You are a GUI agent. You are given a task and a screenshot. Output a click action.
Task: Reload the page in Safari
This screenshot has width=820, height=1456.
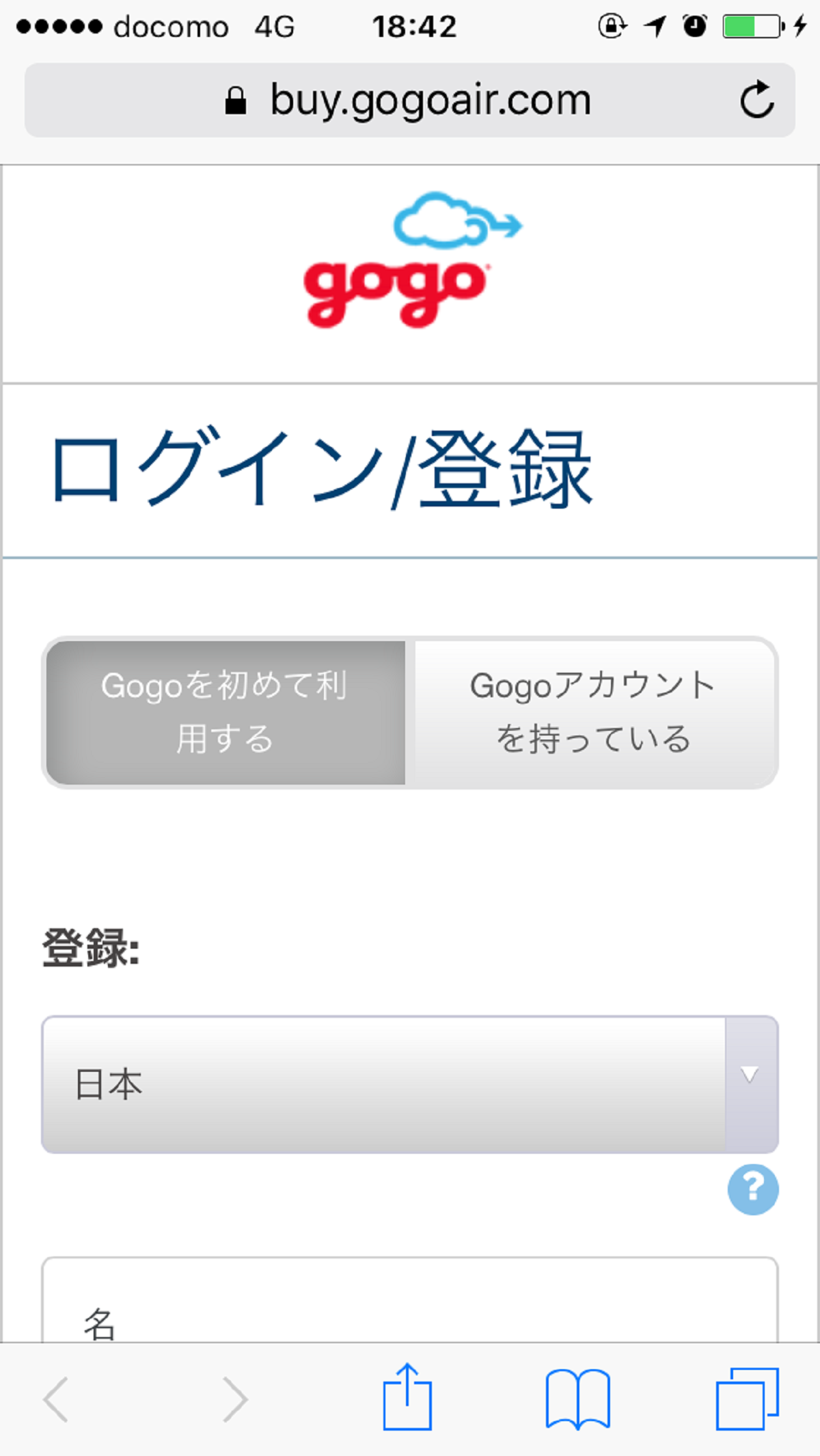click(756, 100)
